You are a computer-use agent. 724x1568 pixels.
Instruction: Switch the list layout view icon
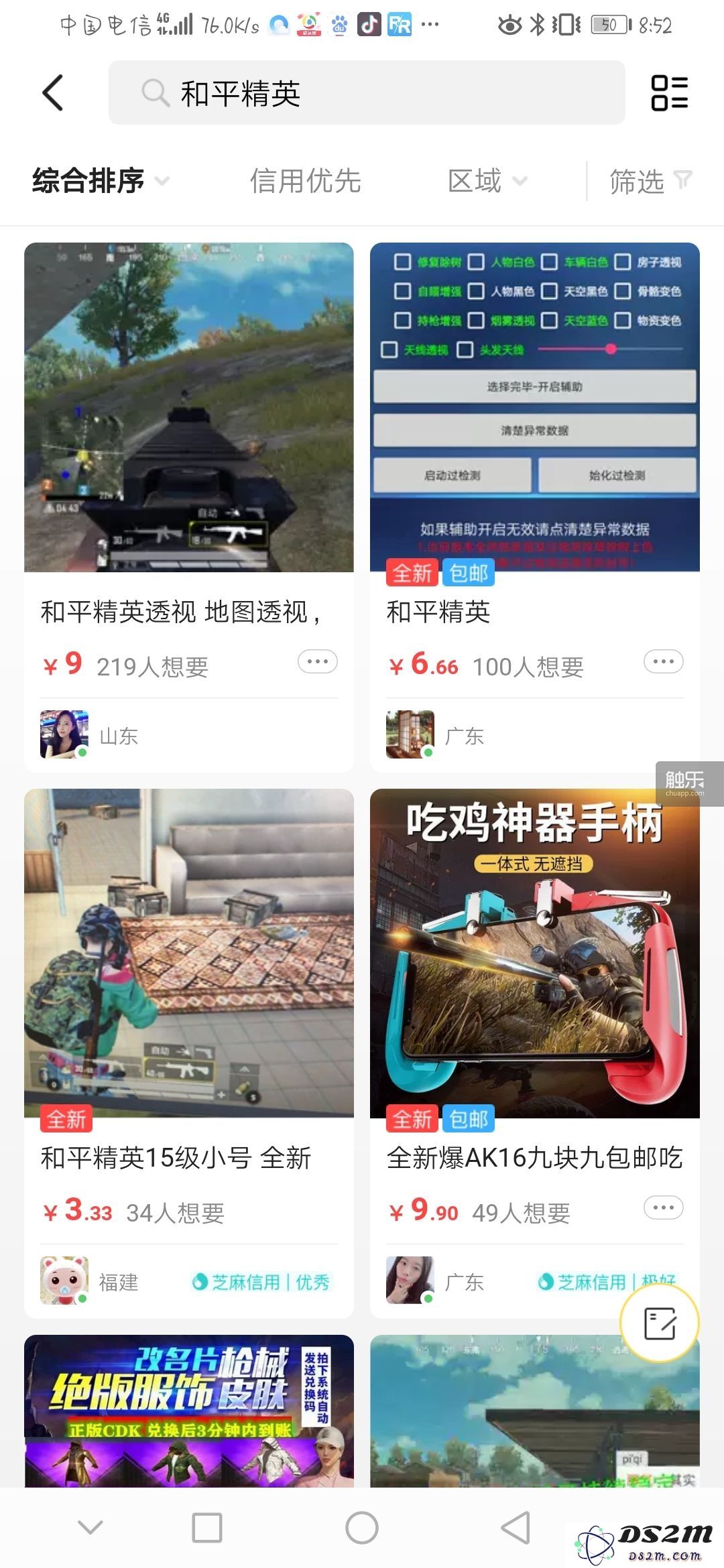670,92
